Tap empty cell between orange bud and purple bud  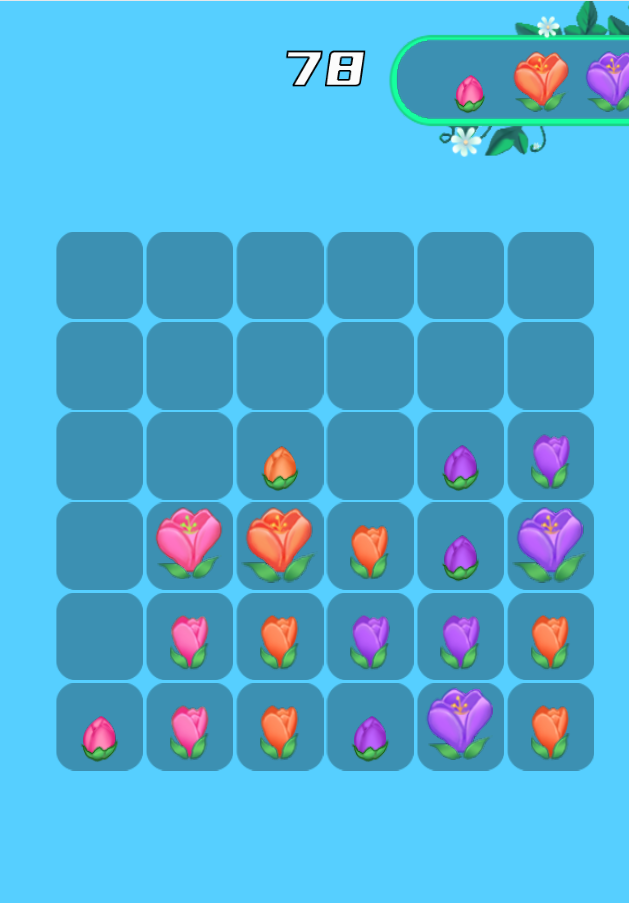pyautogui.click(x=370, y=456)
